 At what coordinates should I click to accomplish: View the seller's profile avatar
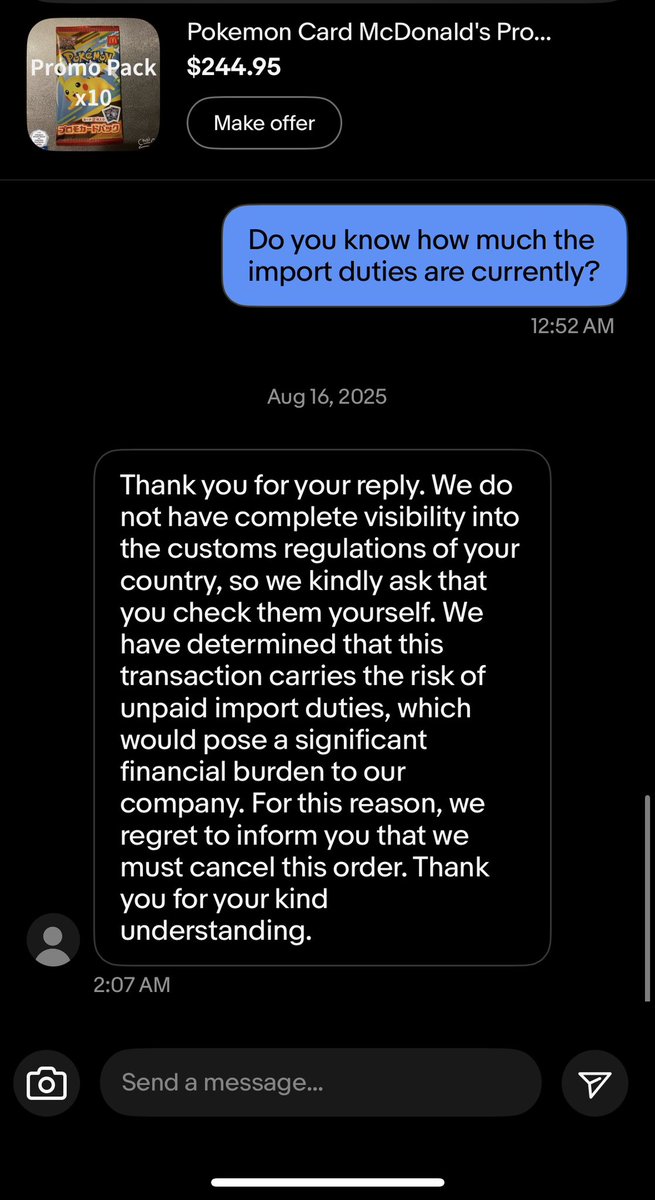click(53, 939)
